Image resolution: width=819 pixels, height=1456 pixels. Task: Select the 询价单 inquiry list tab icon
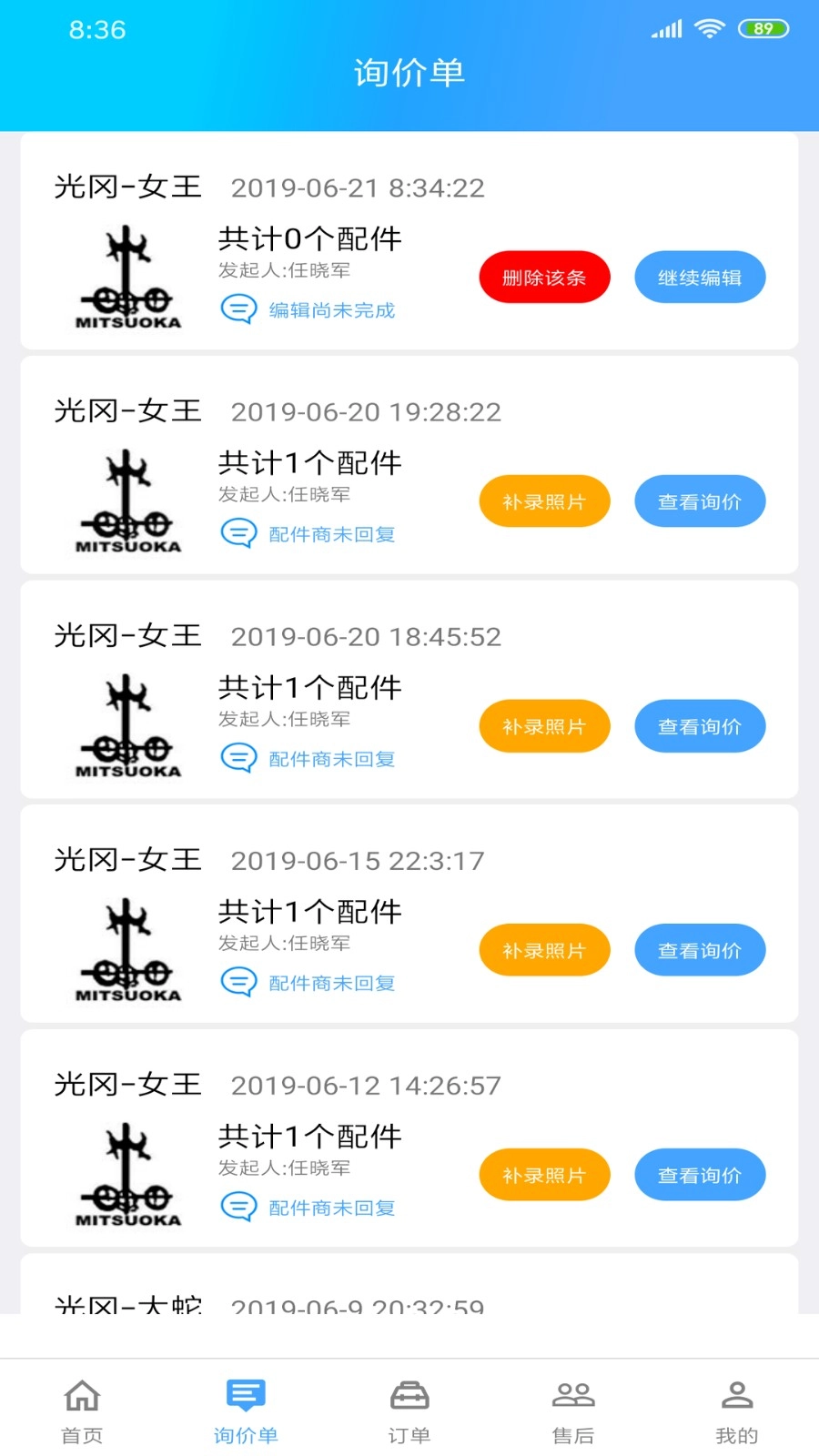pyautogui.click(x=245, y=1393)
